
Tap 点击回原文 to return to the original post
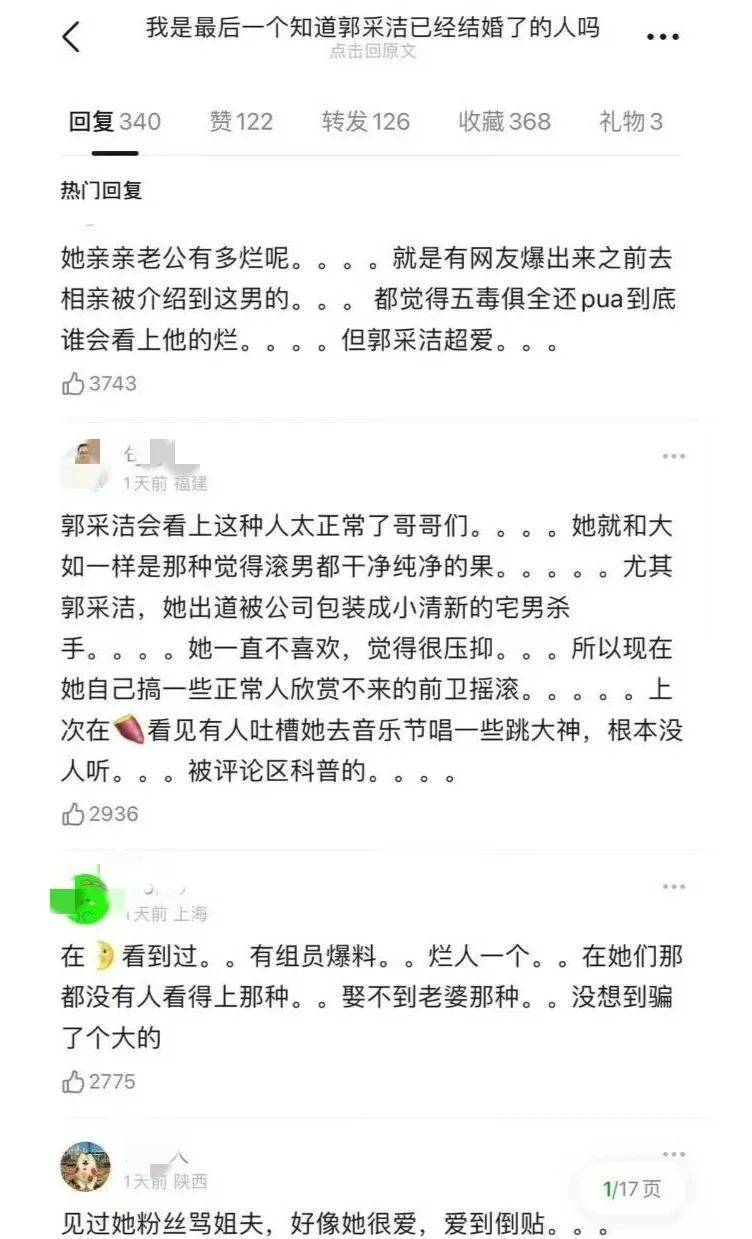tap(372, 51)
